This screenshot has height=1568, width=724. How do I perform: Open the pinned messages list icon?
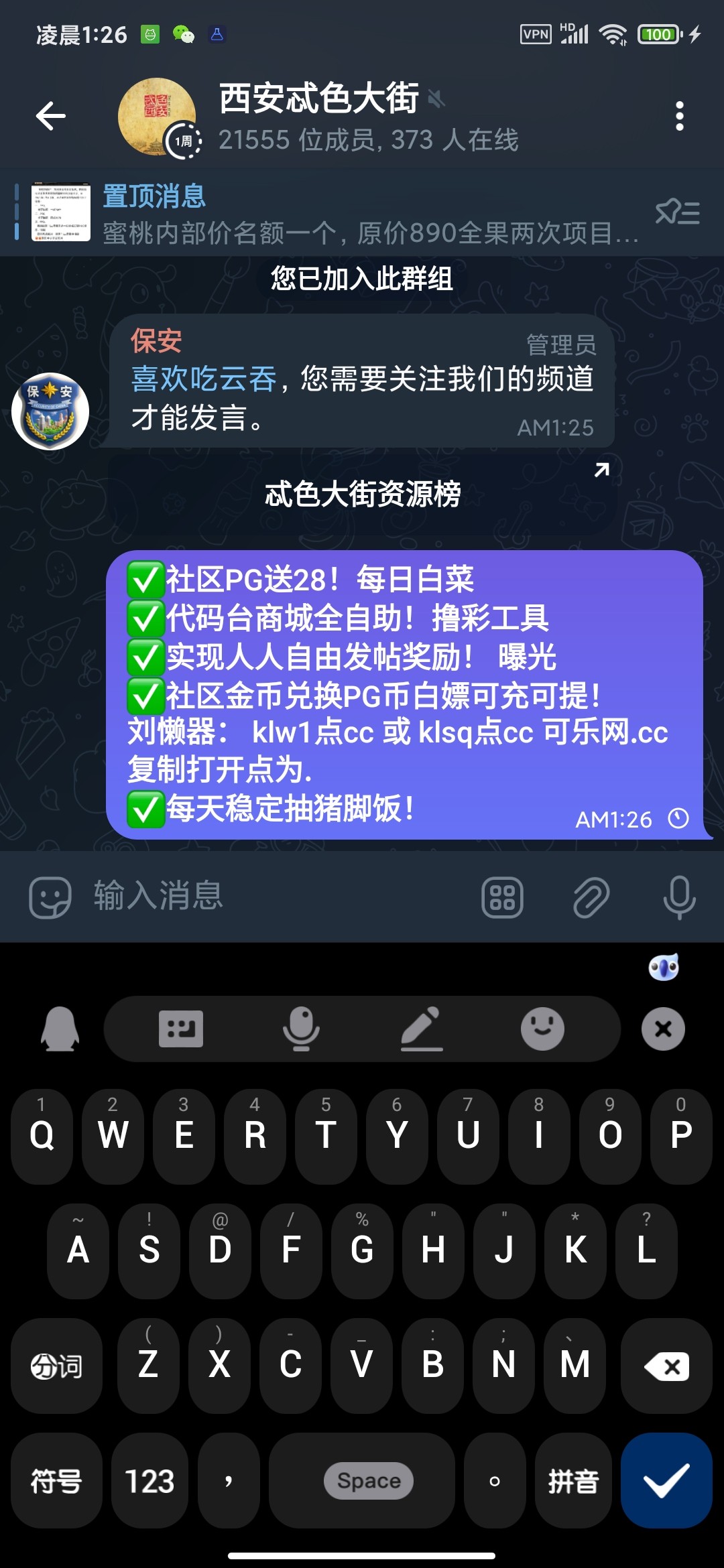678,213
